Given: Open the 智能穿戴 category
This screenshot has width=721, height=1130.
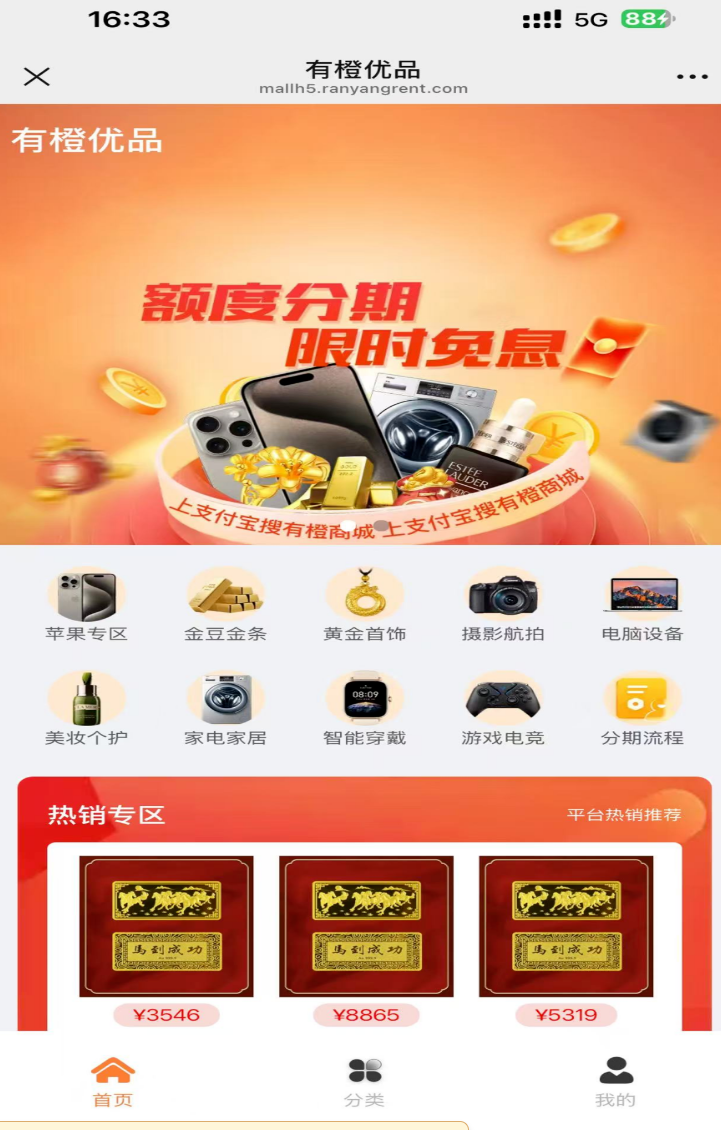Looking at the screenshot, I should coord(364,708).
